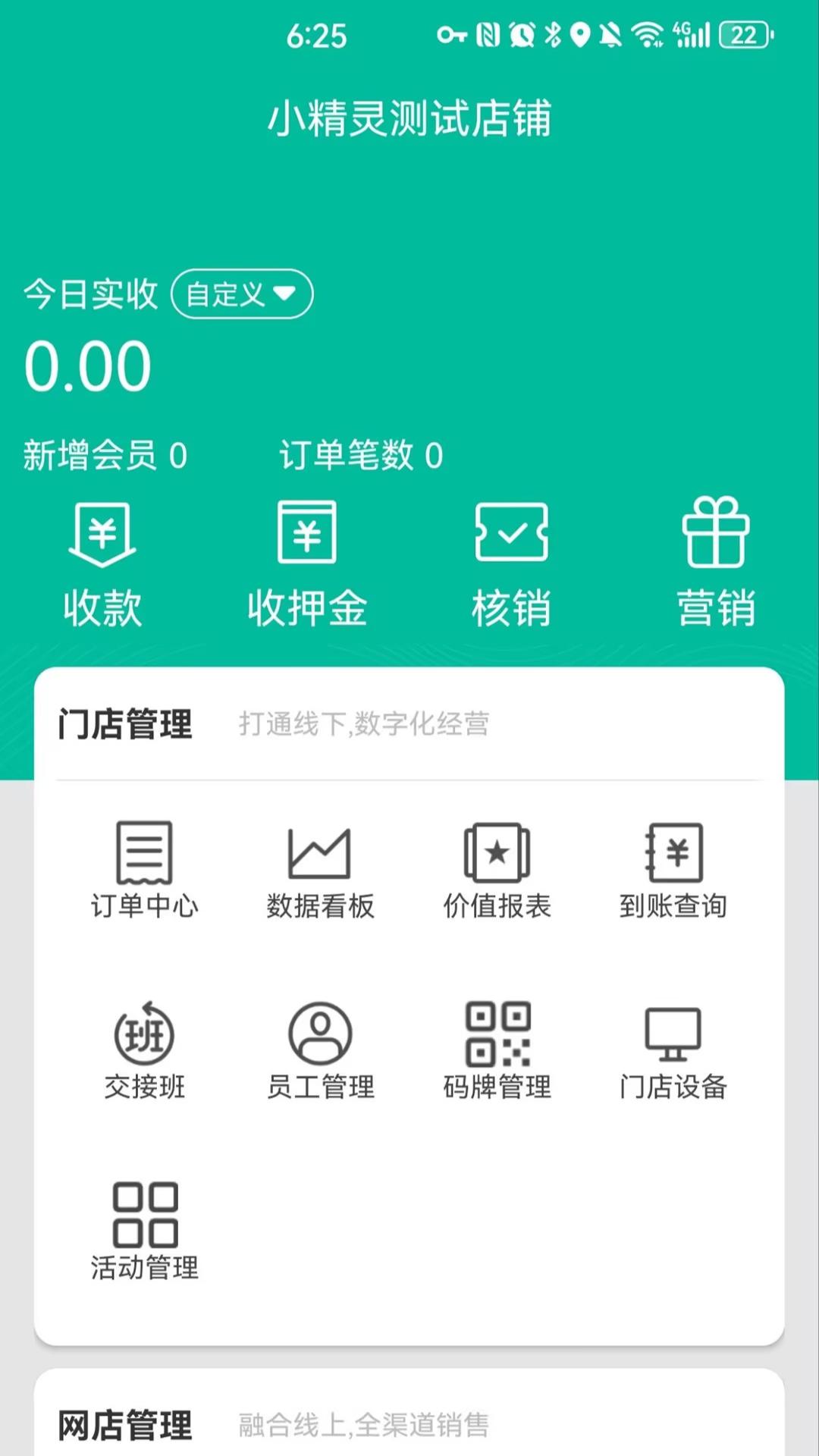This screenshot has width=819, height=1456.
Task: Open 订单中心 order center
Action: (144, 871)
